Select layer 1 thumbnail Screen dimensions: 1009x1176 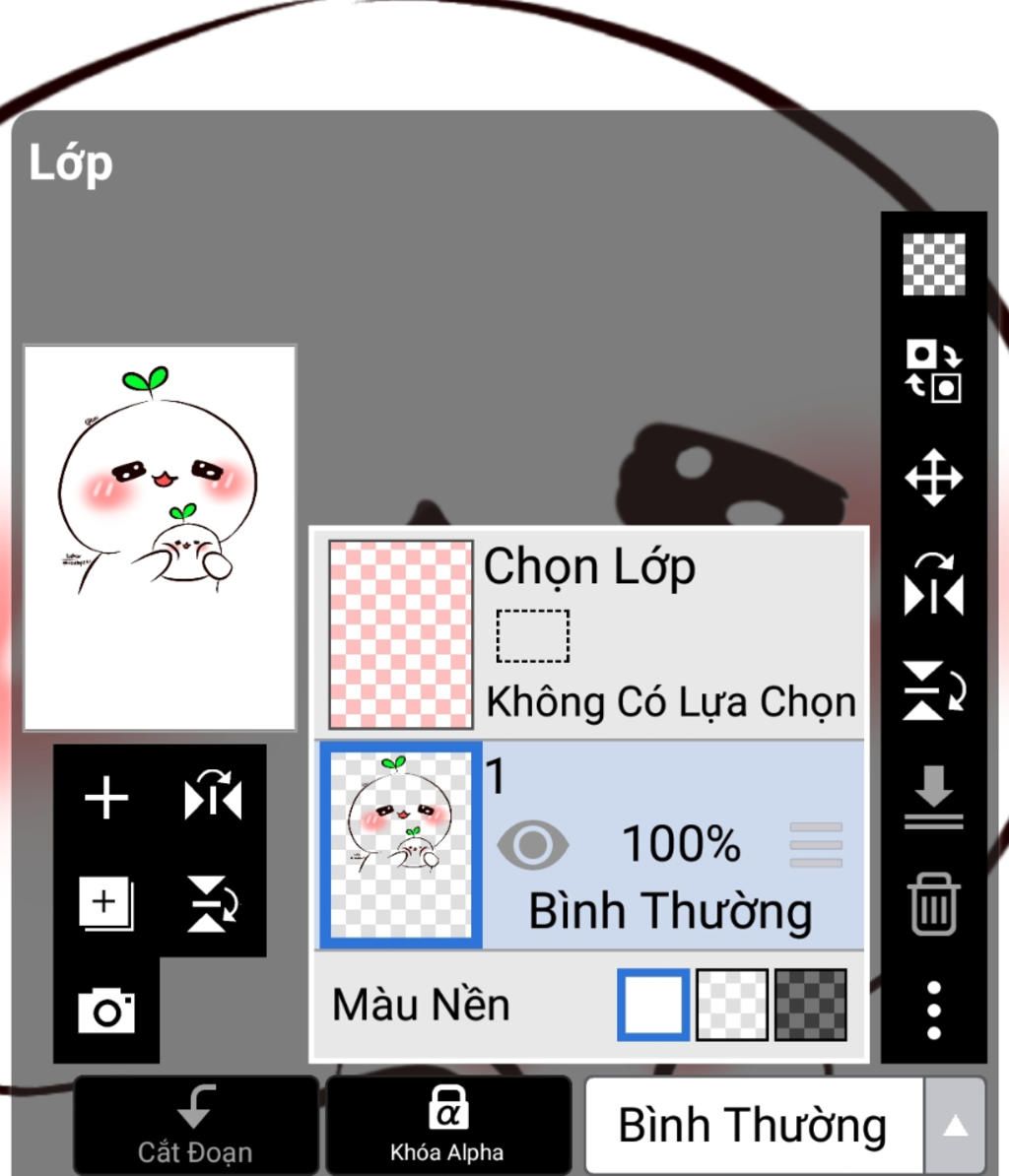coord(401,845)
